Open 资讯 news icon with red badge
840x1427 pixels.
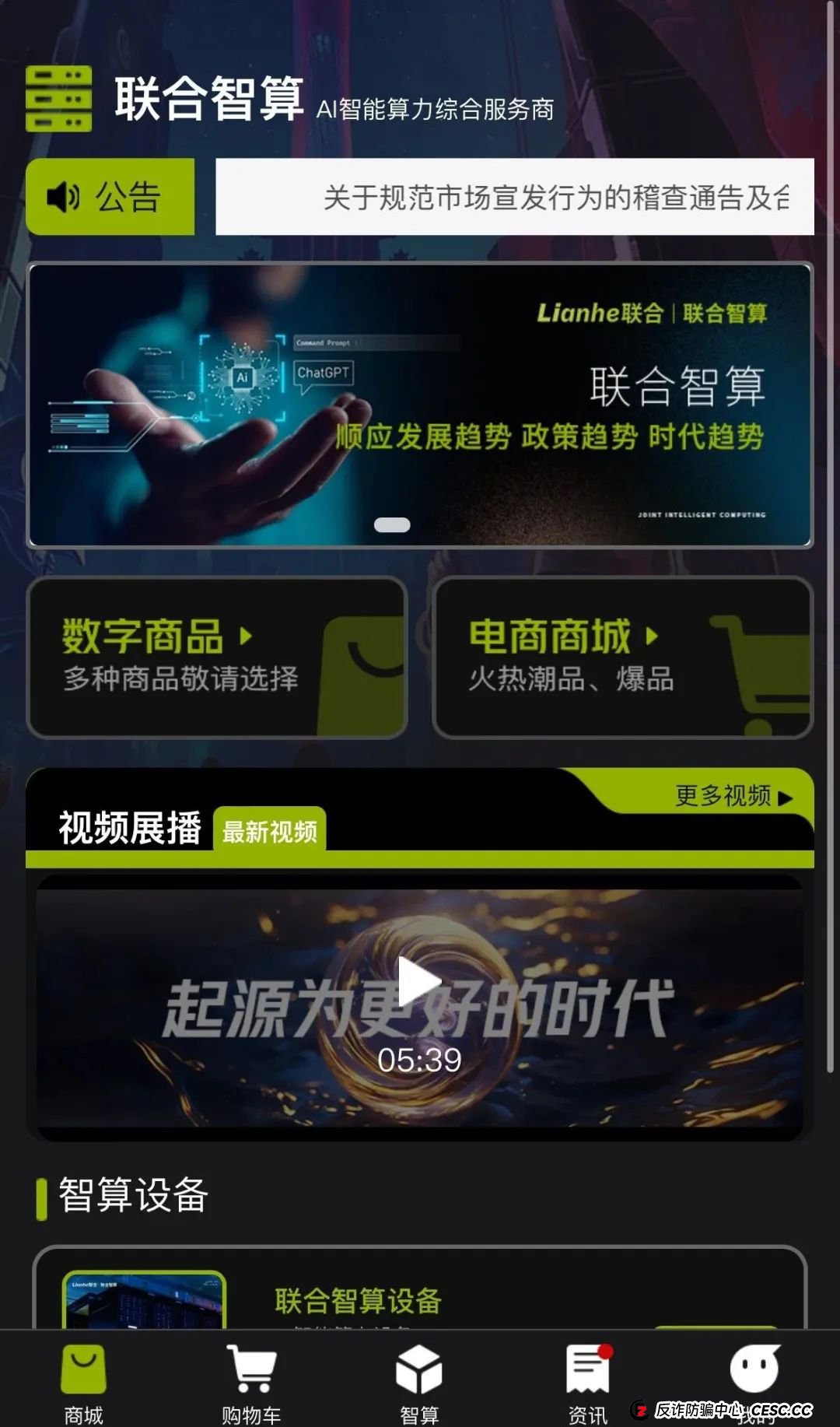[x=589, y=1374]
